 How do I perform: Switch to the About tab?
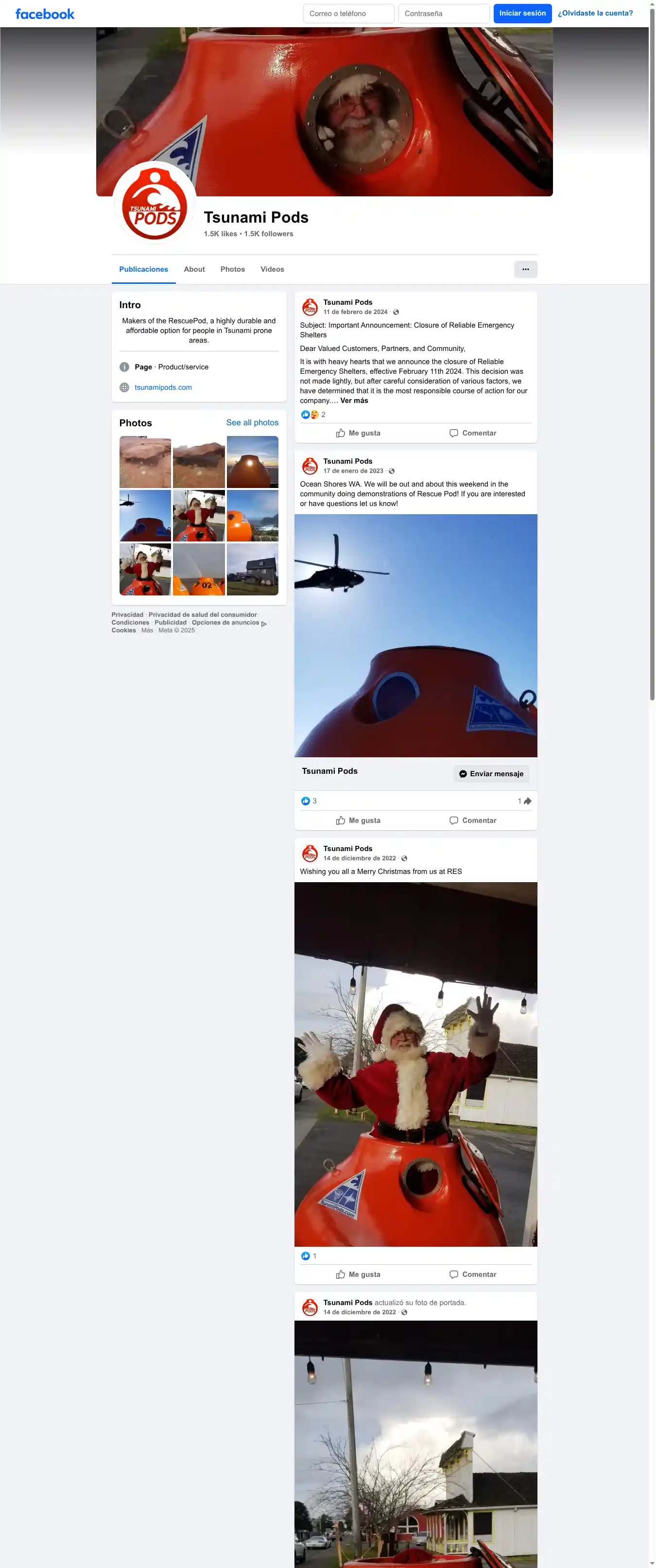[x=194, y=269]
